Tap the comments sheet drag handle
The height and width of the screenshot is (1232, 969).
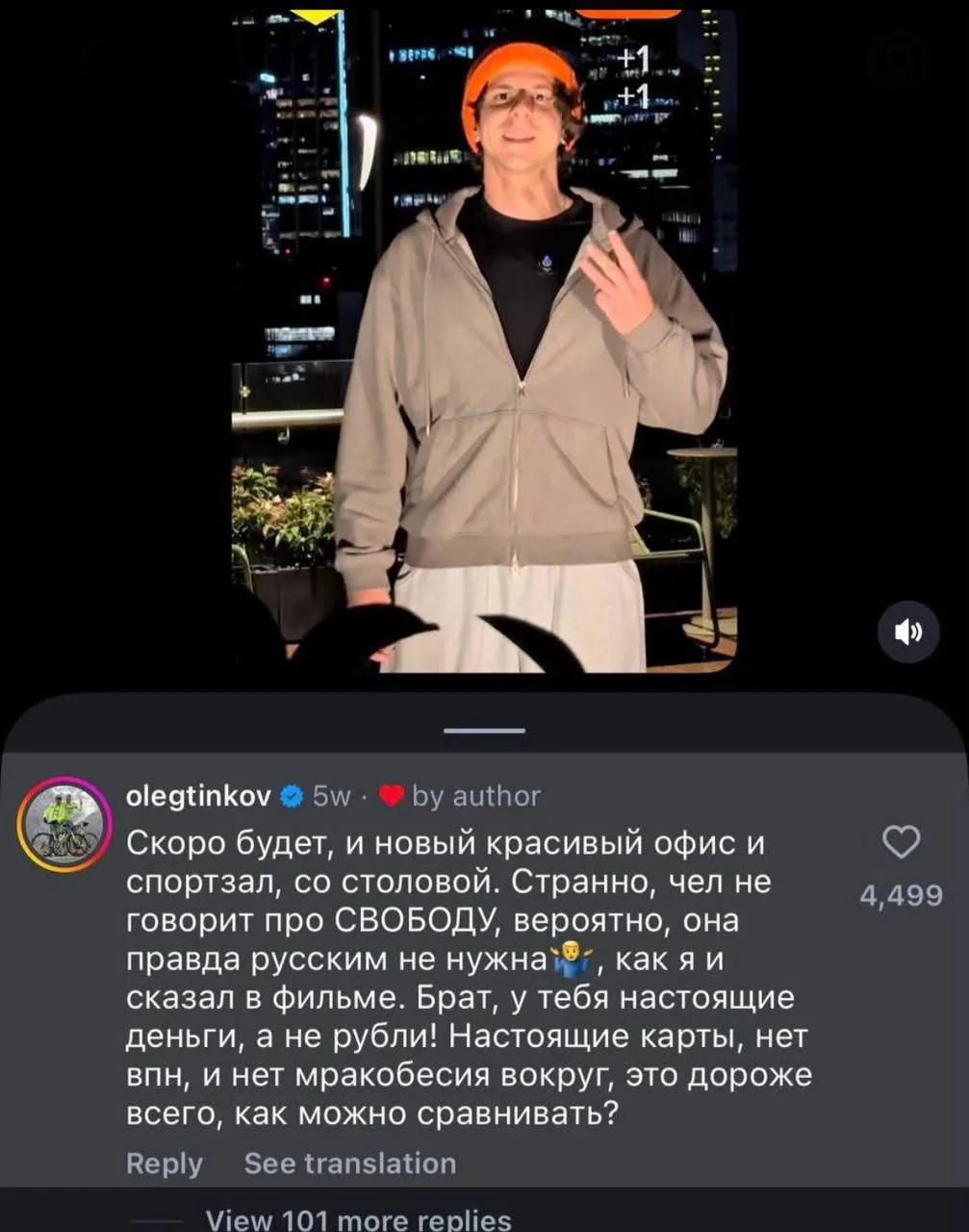(x=484, y=731)
